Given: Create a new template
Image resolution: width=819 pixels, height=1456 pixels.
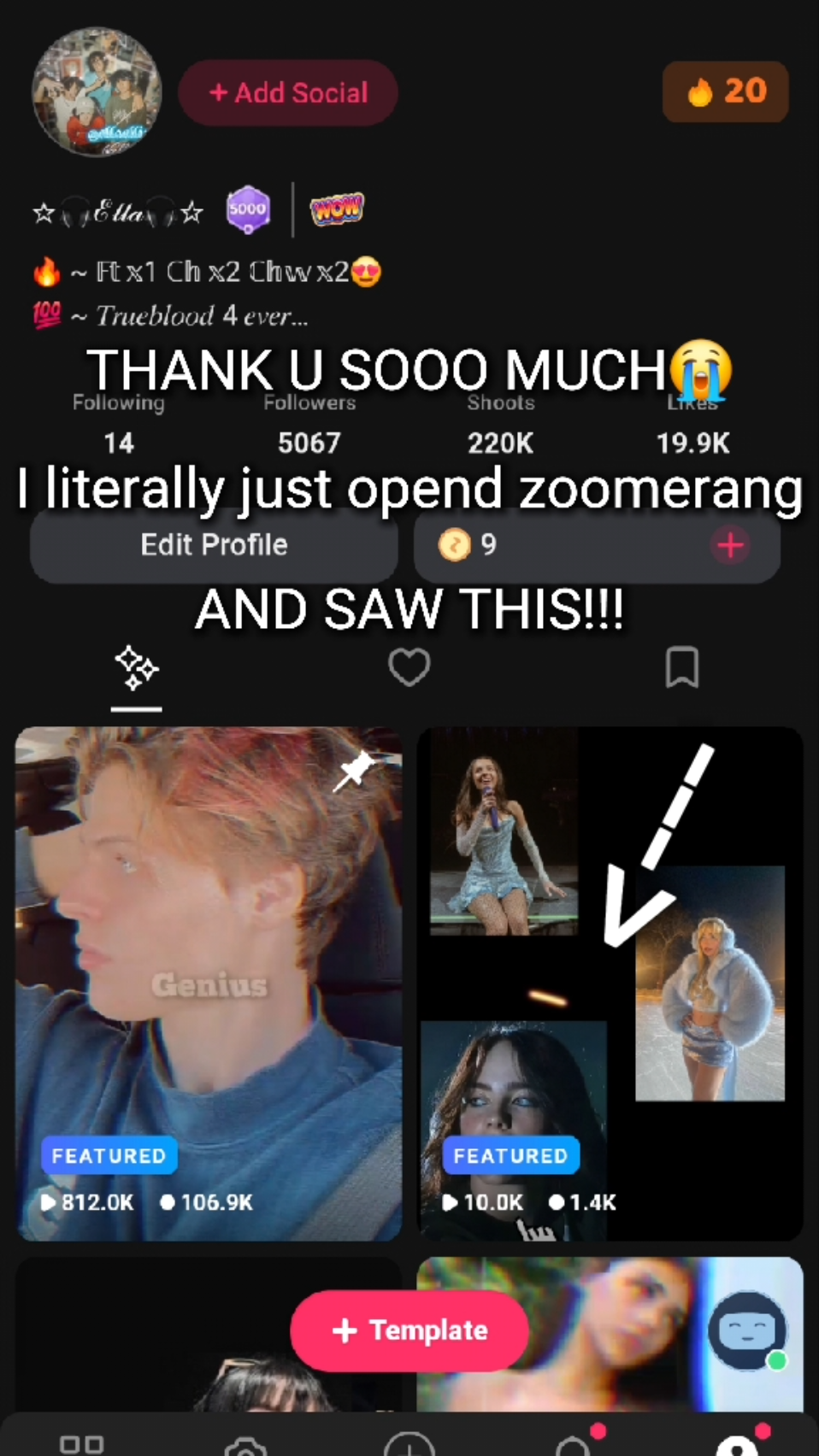Looking at the screenshot, I should [409, 1330].
